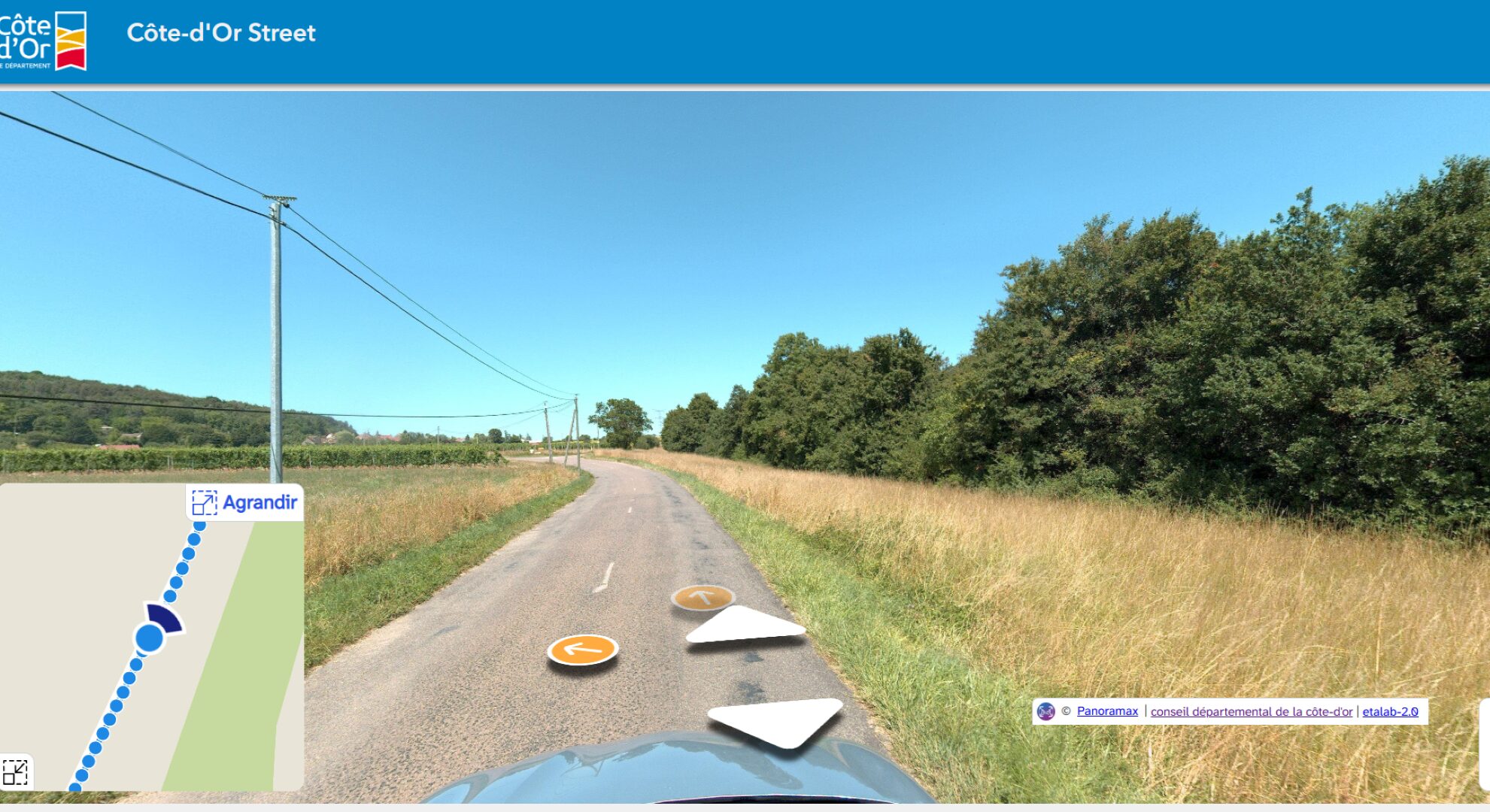Viewport: 1490px width, 812px height.
Task: Collapse the mini map with corner icon
Action: (x=15, y=772)
